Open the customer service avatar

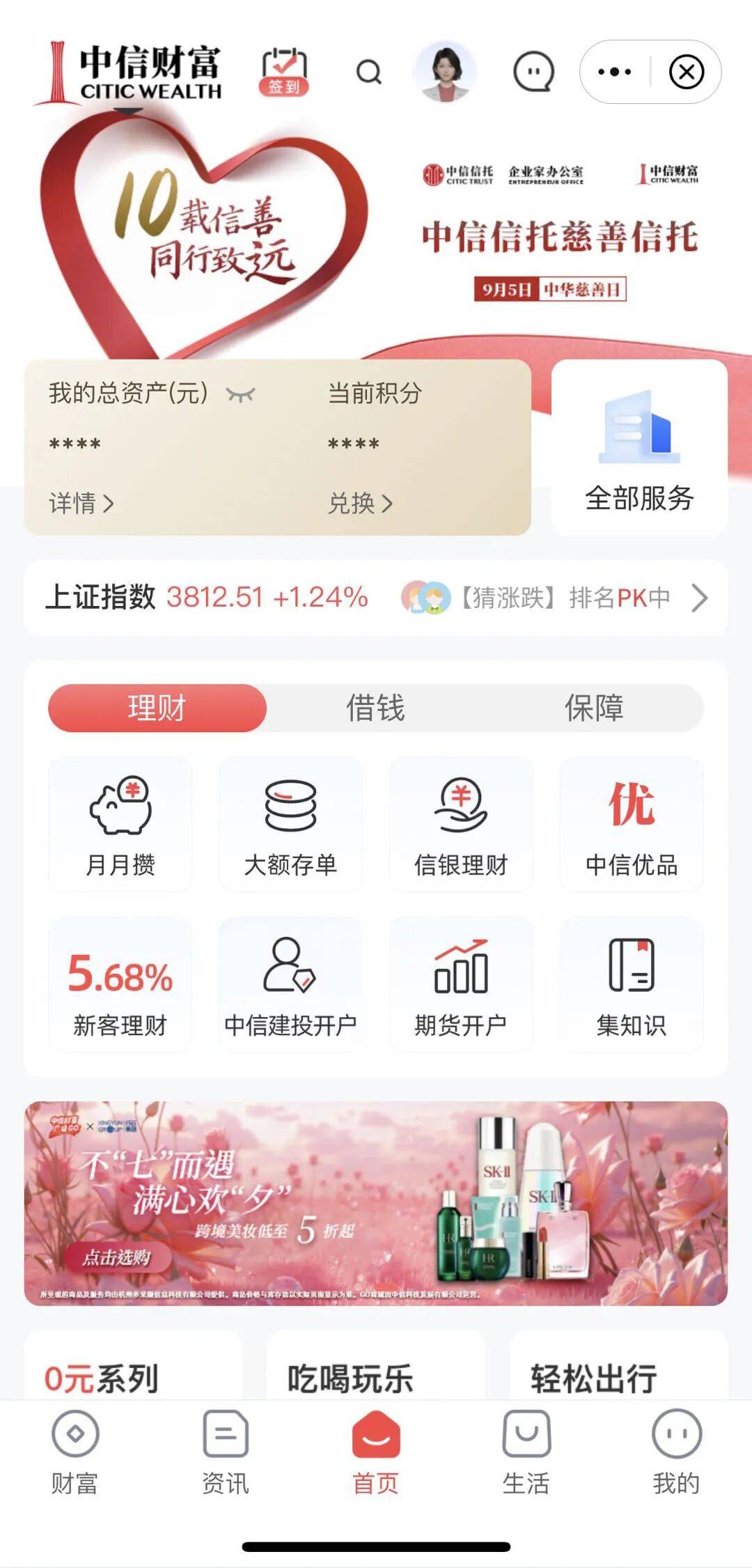[x=444, y=72]
